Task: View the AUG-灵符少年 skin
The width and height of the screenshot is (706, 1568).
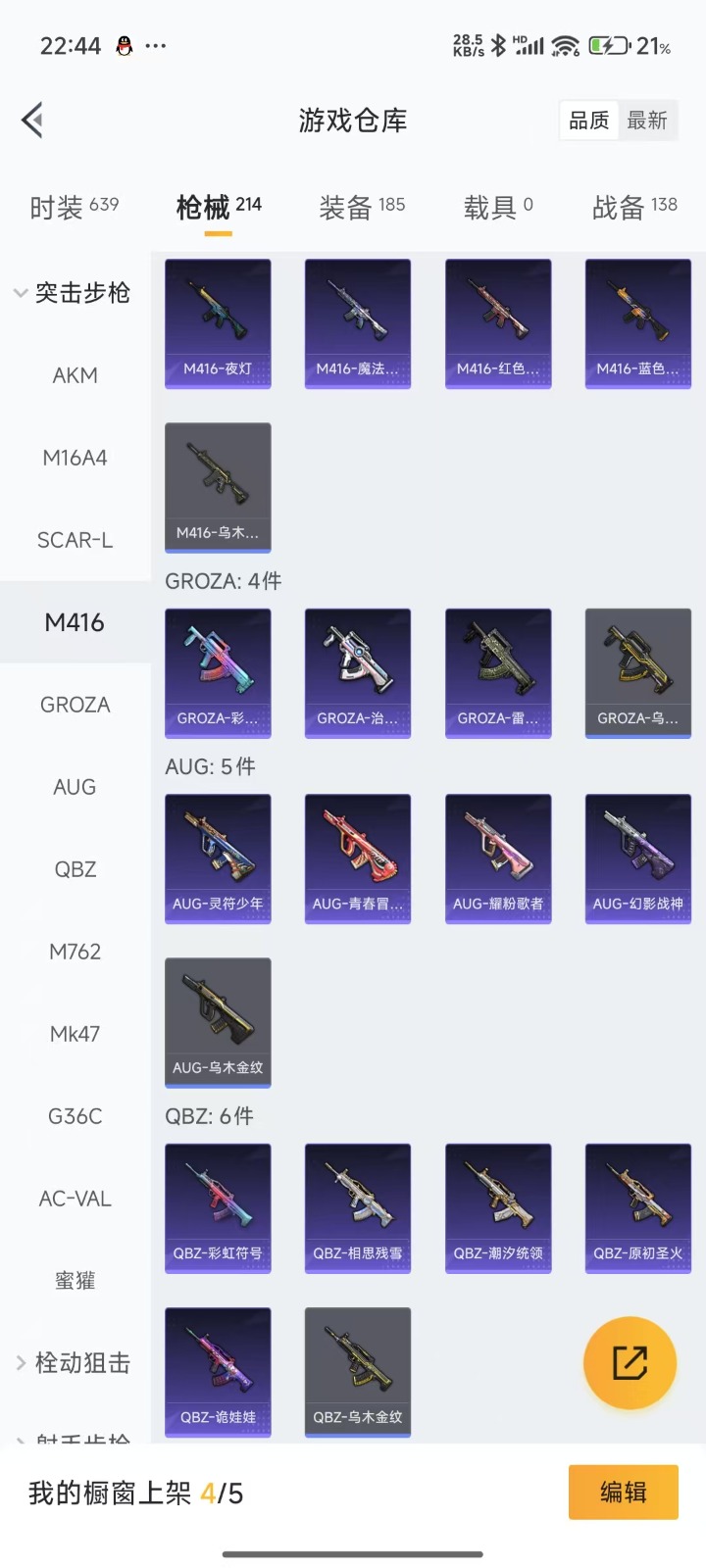Action: 218,858
